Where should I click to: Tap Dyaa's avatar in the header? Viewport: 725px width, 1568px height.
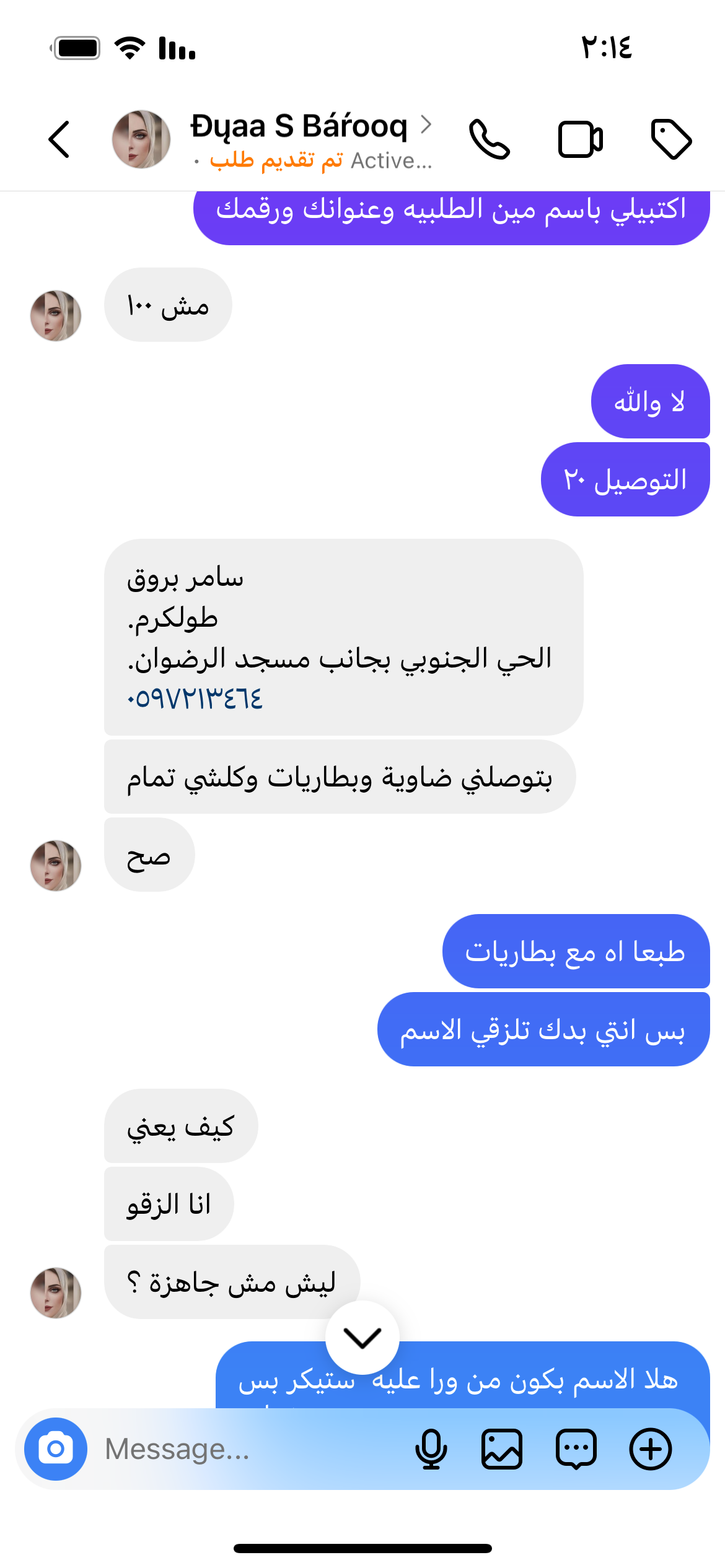pyautogui.click(x=141, y=139)
